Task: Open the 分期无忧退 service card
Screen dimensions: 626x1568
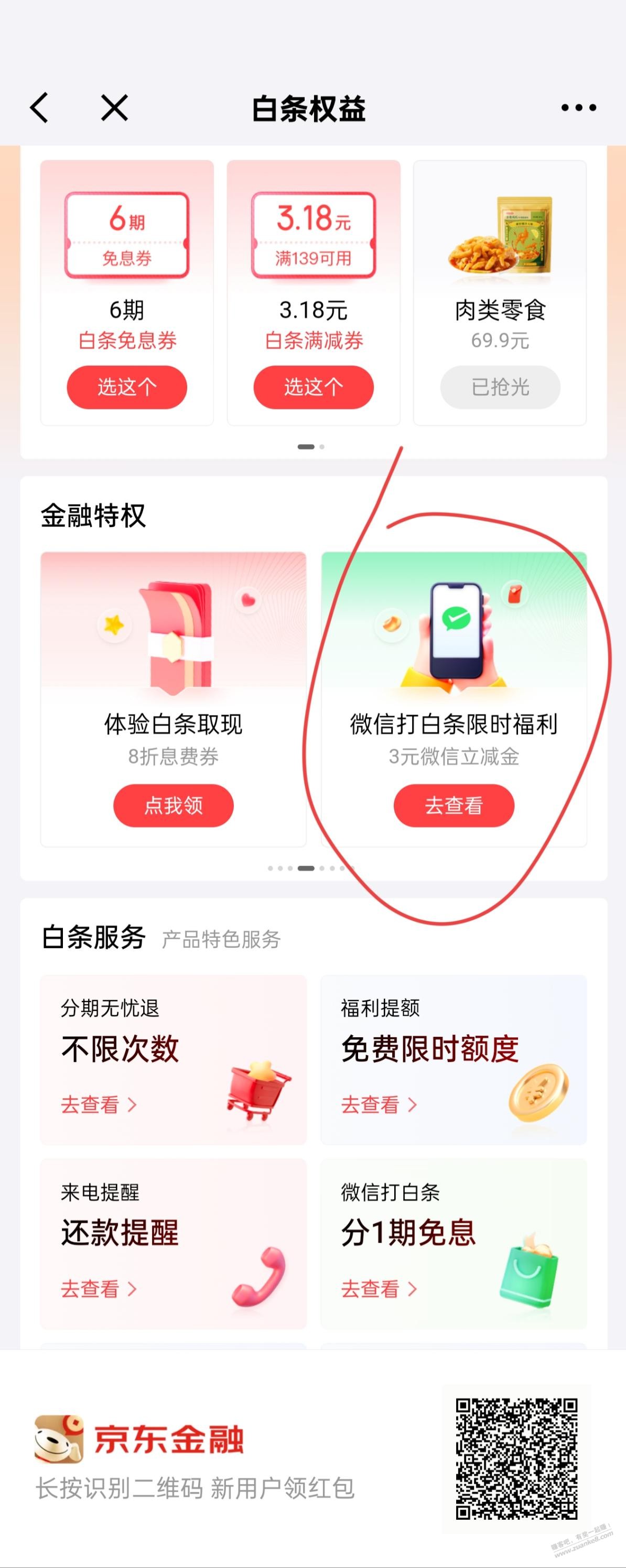Action: 173,1059
